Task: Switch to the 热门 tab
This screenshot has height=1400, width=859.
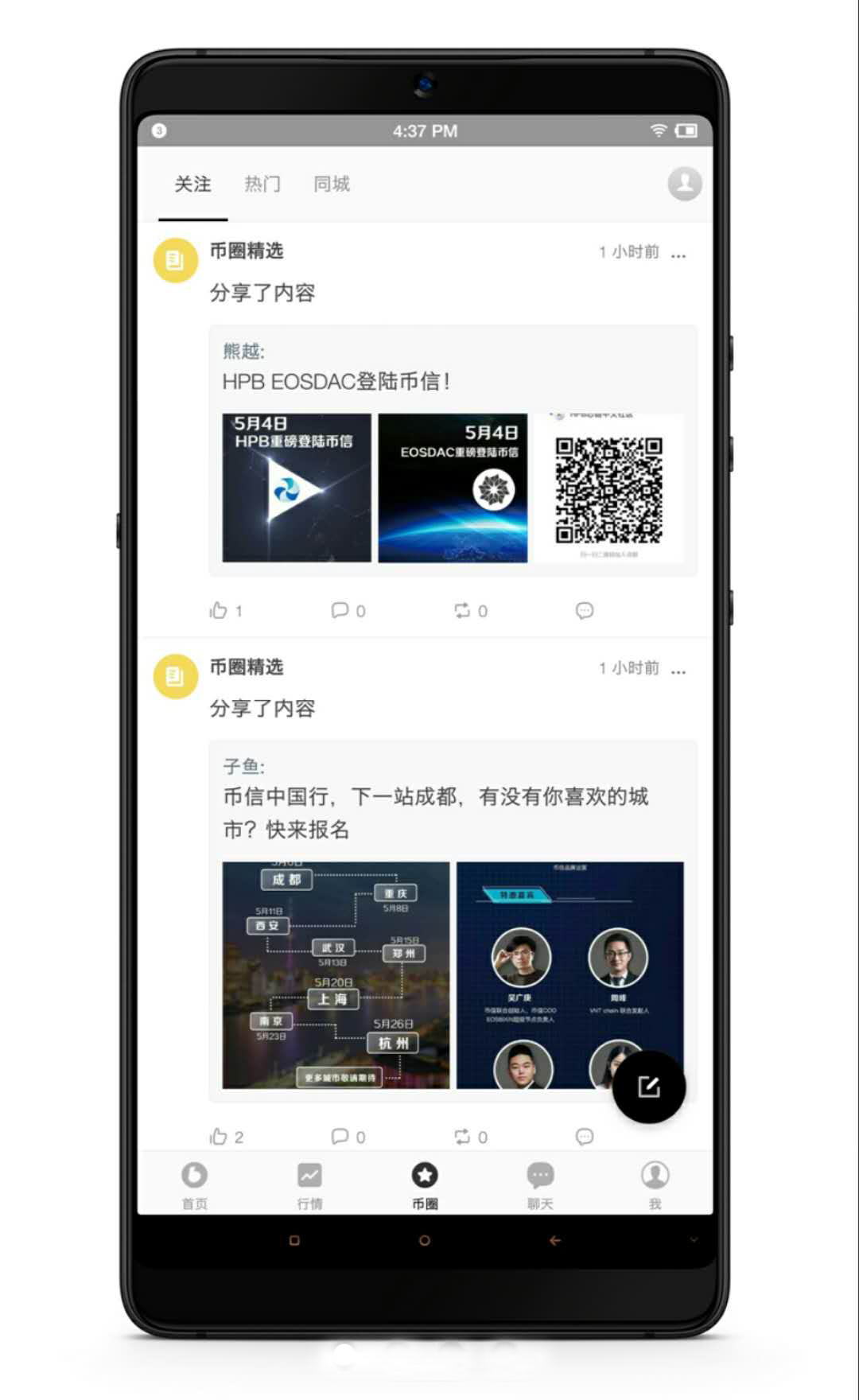Action: click(262, 185)
